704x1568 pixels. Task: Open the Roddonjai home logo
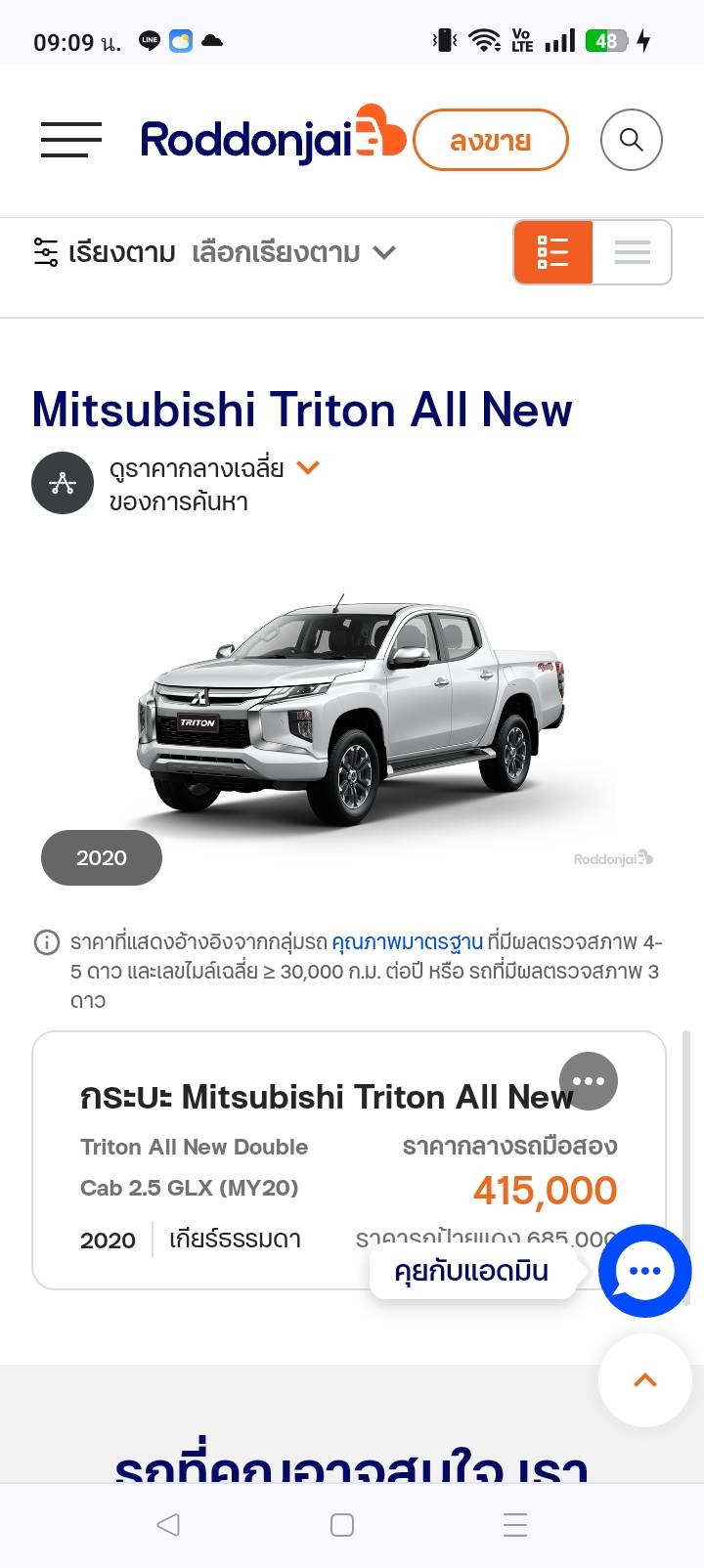pyautogui.click(x=272, y=140)
